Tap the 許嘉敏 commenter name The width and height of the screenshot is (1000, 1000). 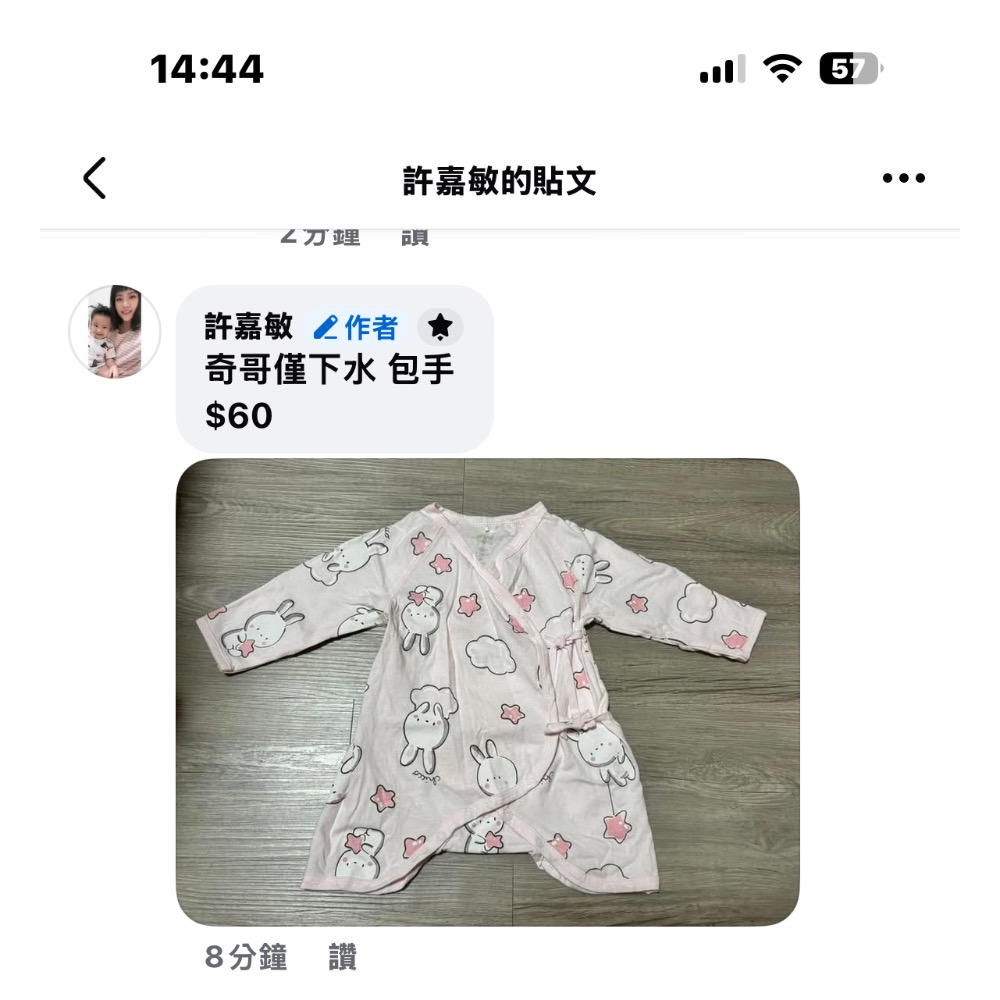[x=249, y=326]
